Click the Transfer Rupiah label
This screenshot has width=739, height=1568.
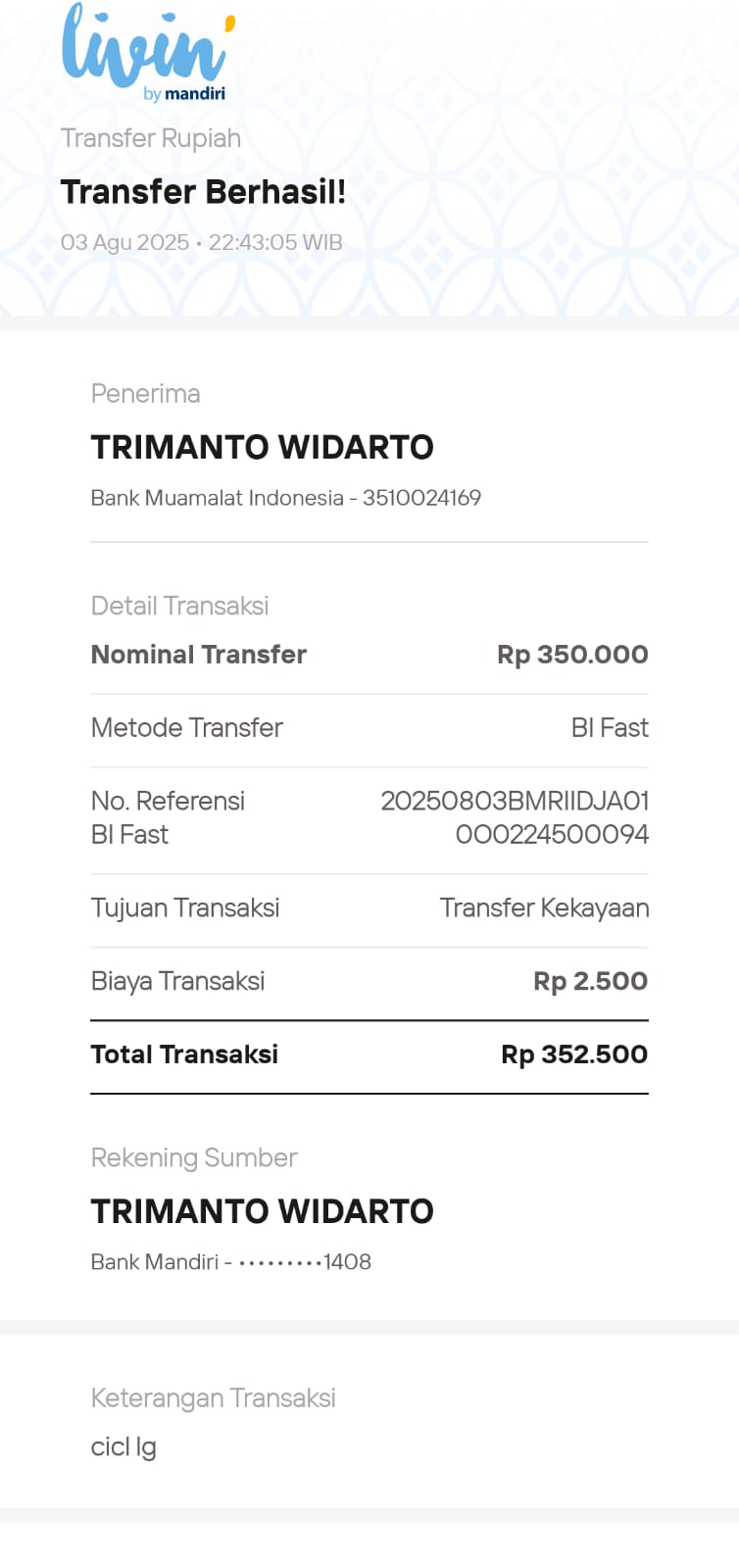pyautogui.click(x=151, y=138)
